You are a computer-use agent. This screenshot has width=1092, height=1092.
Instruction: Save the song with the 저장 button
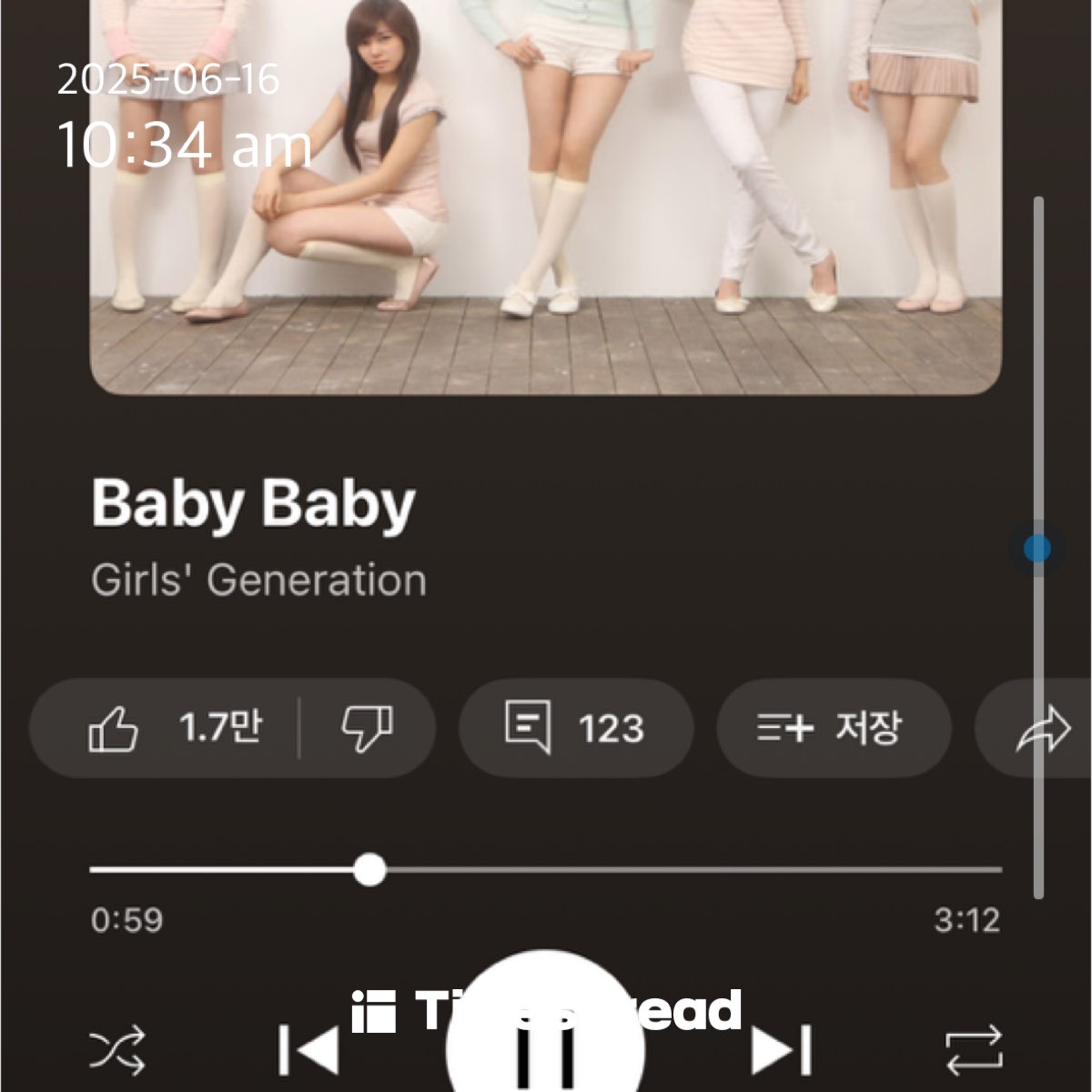click(833, 728)
